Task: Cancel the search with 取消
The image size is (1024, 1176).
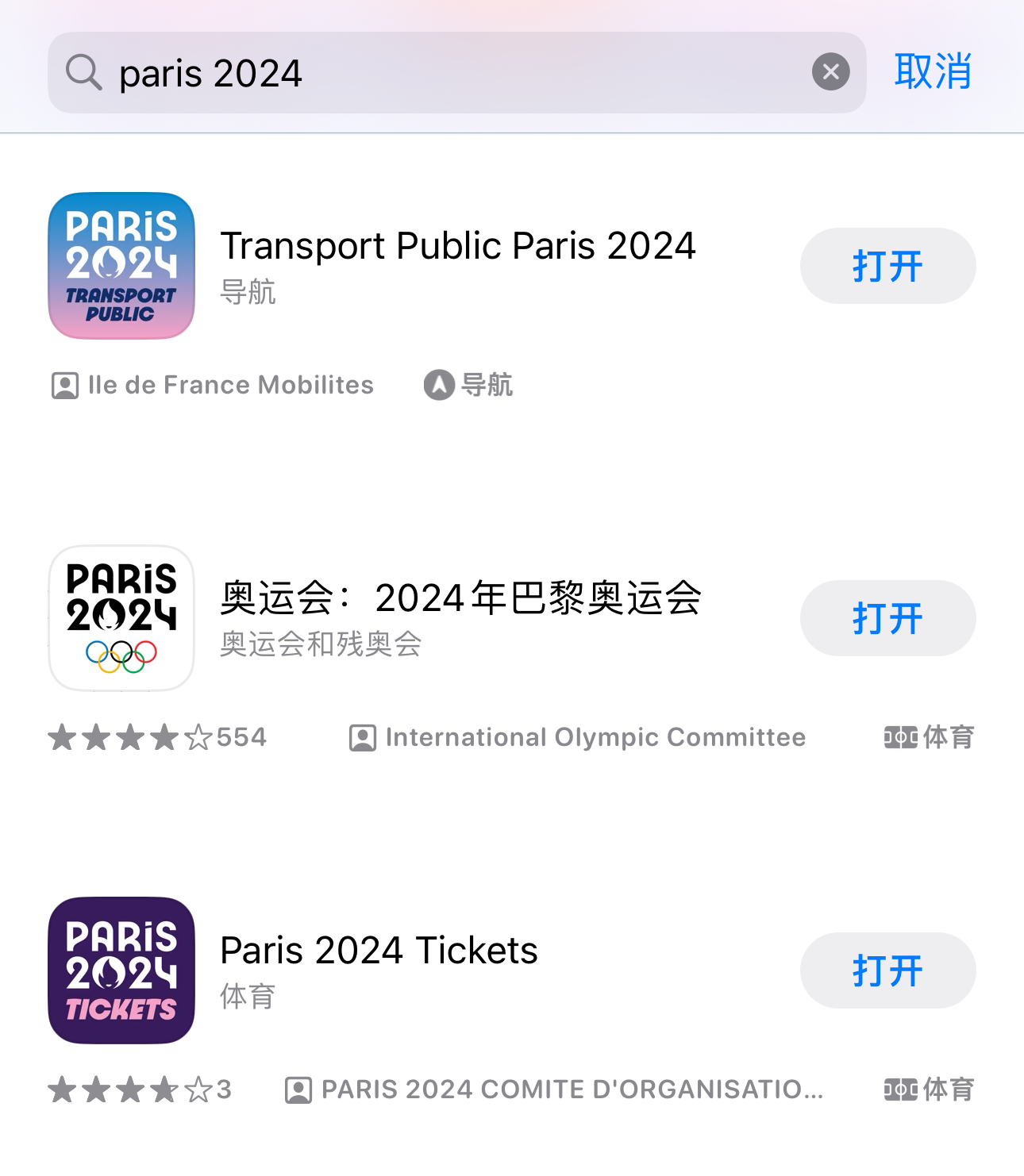Action: coord(933,72)
